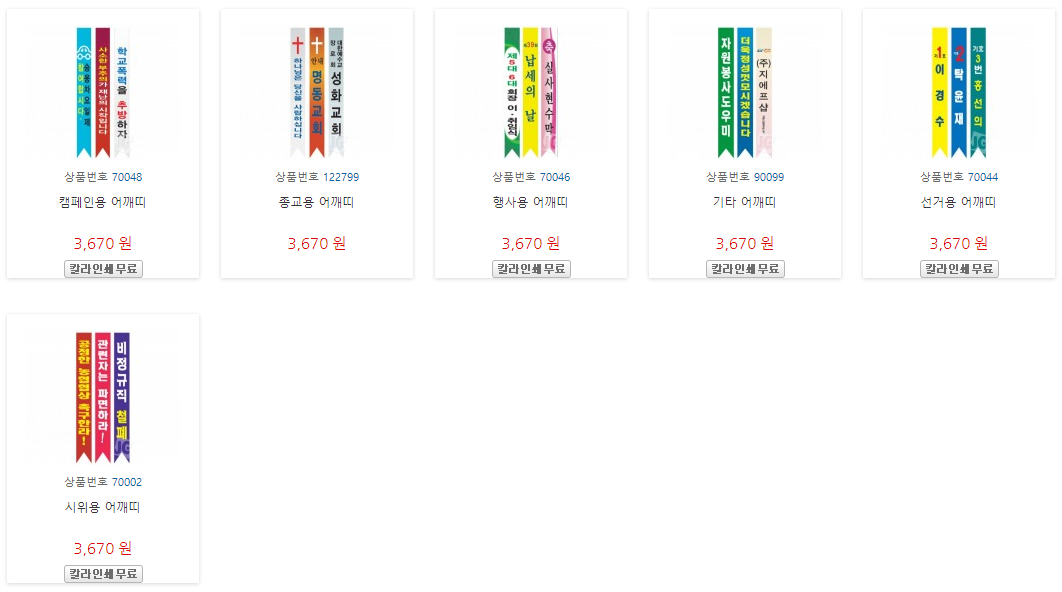Open the 기타 어깨띠 product card
Viewport: 1062px width, 592px height.
[x=745, y=144]
